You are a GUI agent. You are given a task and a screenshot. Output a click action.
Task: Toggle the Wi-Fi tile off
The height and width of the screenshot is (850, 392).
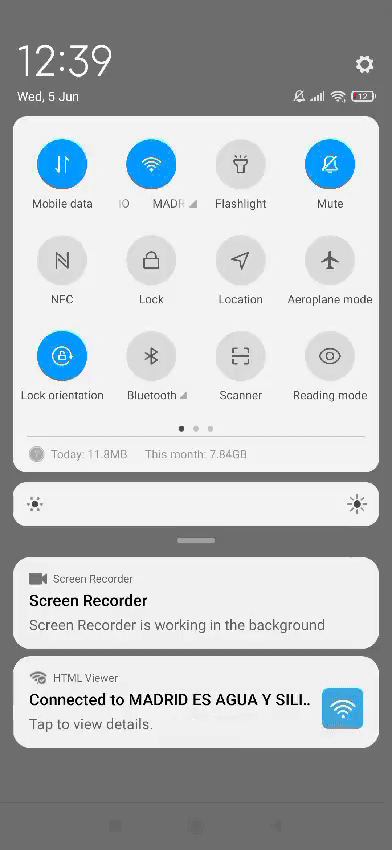[151, 164]
